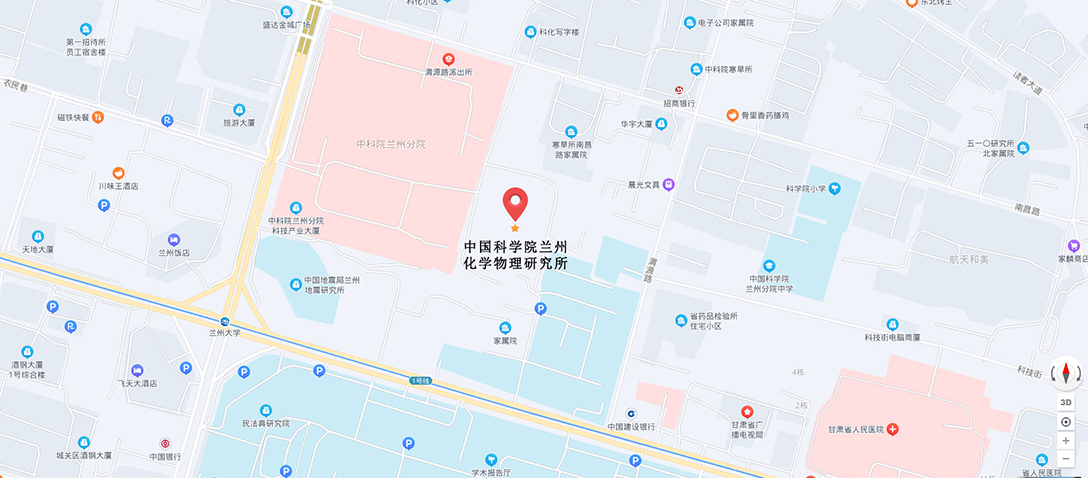The height and width of the screenshot is (478, 1088).
Task: Zoom in with the plus button
Action: 1066,440
